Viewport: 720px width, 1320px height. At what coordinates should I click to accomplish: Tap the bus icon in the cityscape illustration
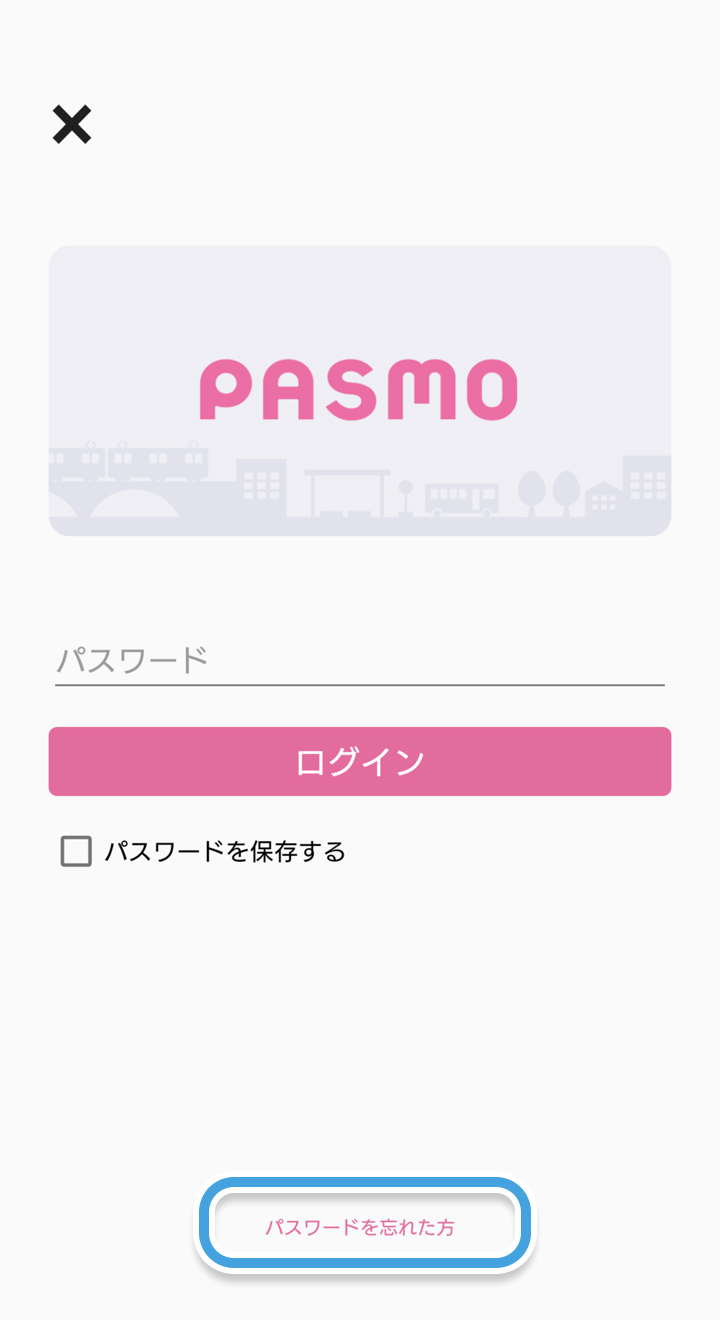coord(462,496)
